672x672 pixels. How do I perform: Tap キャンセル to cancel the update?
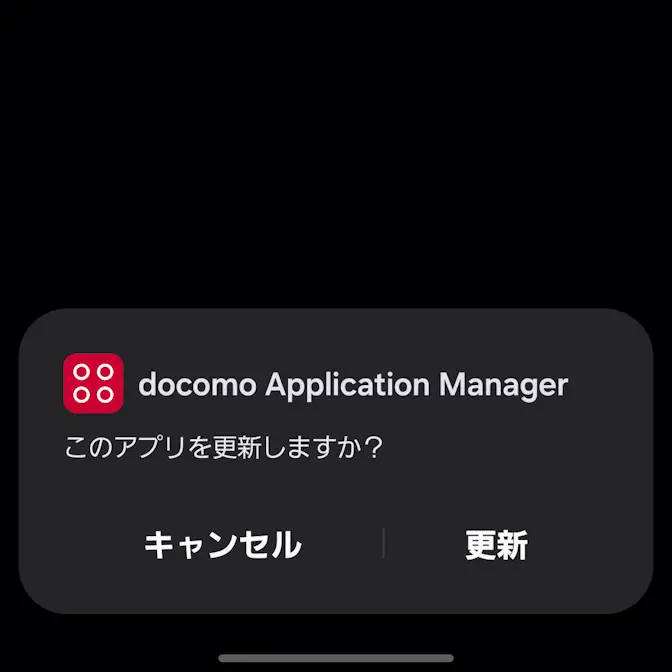click(222, 545)
